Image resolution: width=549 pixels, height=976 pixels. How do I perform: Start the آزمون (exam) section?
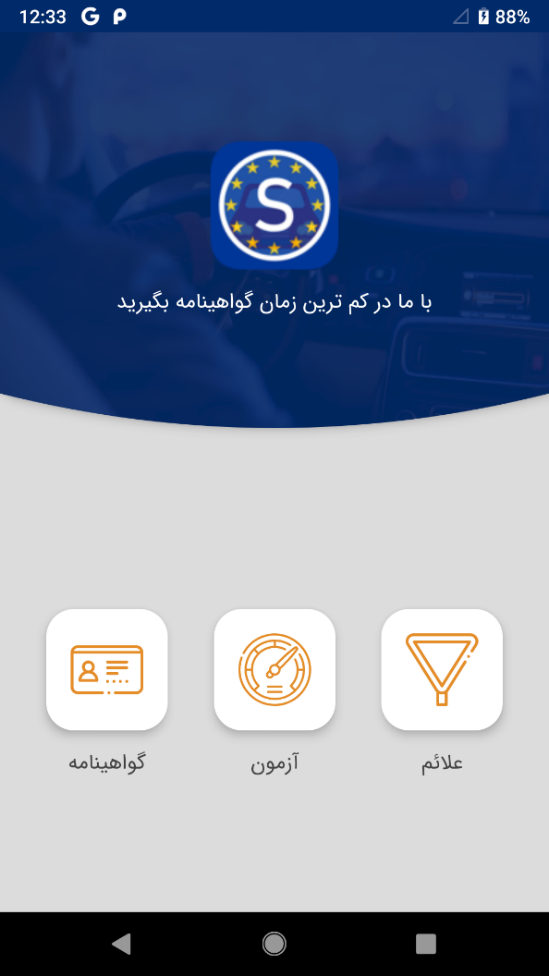[x=274, y=669]
